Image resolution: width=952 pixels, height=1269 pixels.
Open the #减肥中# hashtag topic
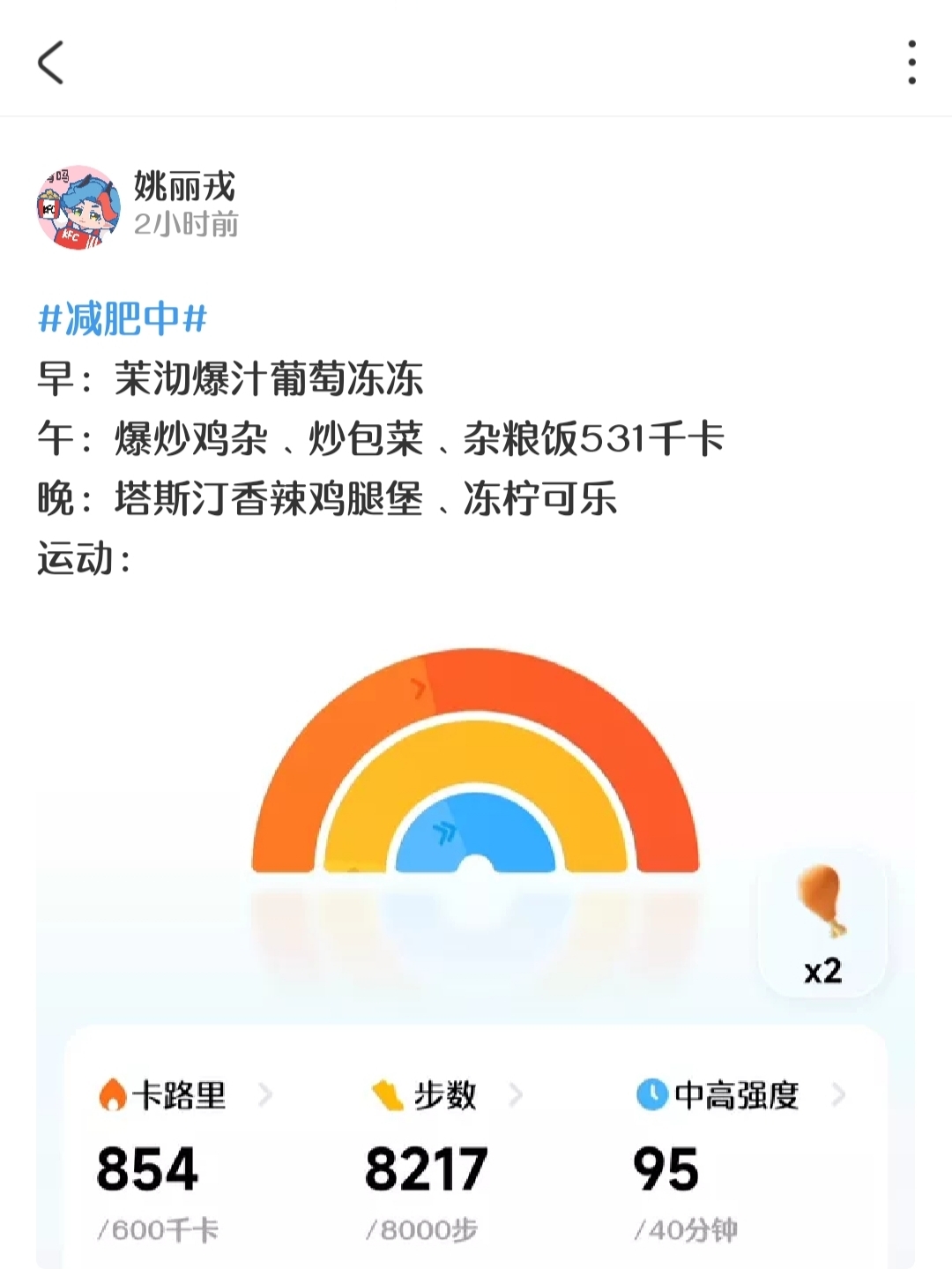point(123,318)
